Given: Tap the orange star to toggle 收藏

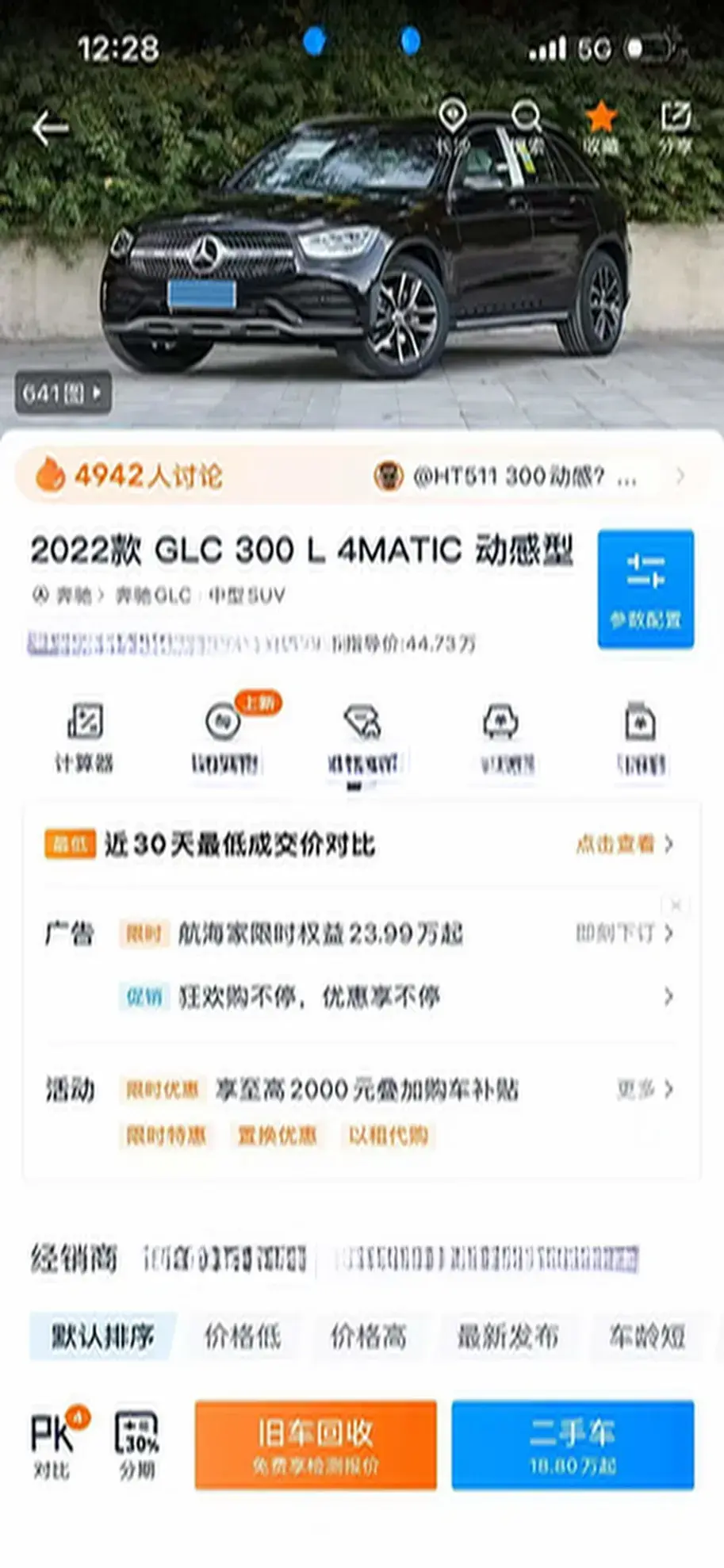Looking at the screenshot, I should 601,125.
